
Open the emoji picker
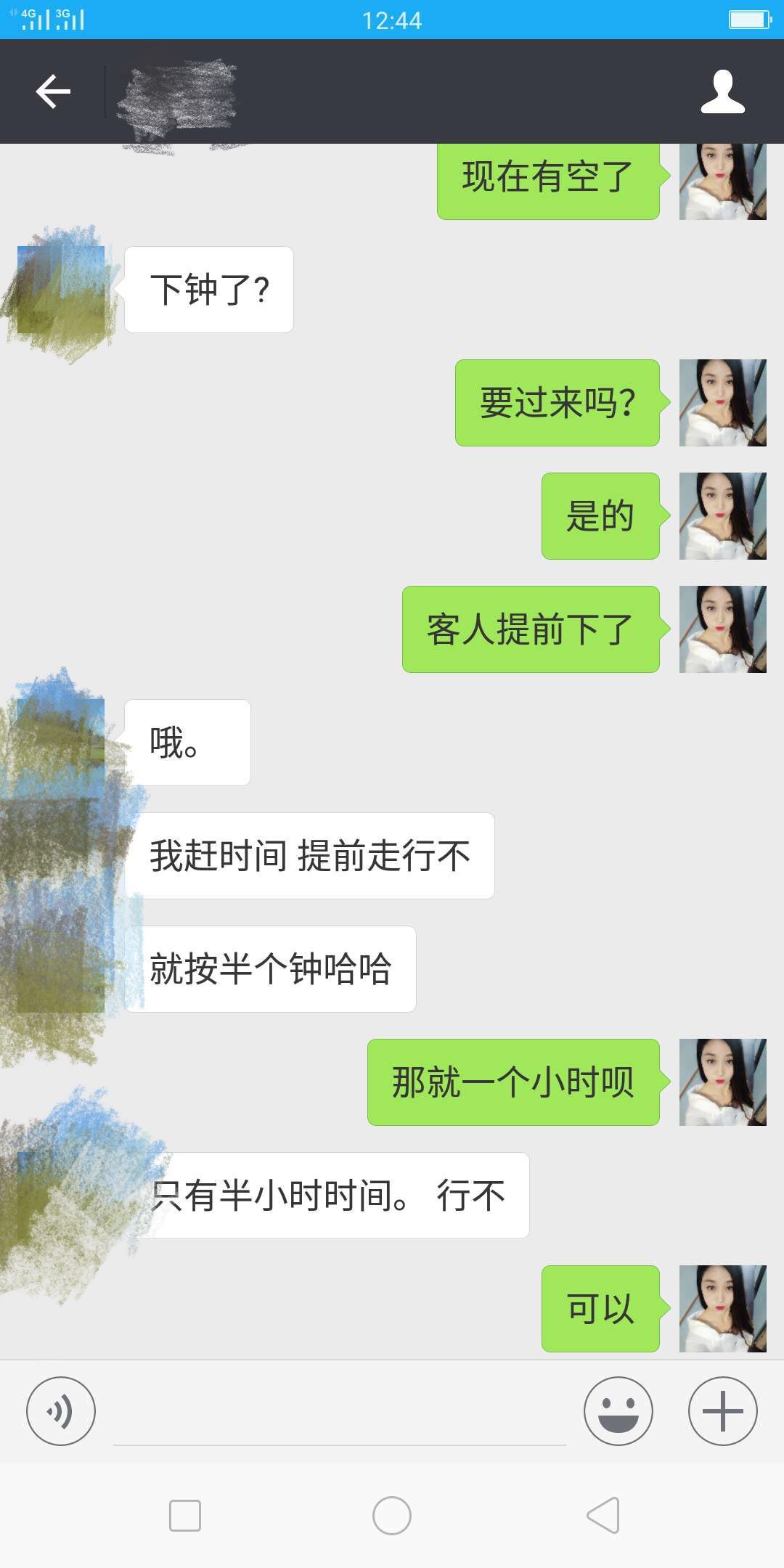coord(618,1411)
